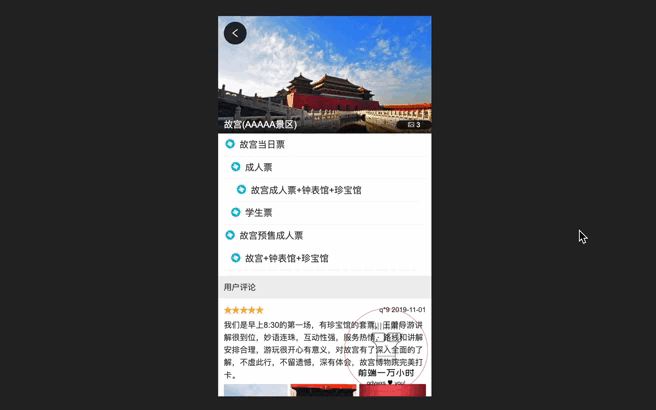Expand the 故宫当日票 category
The width and height of the screenshot is (656, 410).
pyautogui.click(x=260, y=145)
